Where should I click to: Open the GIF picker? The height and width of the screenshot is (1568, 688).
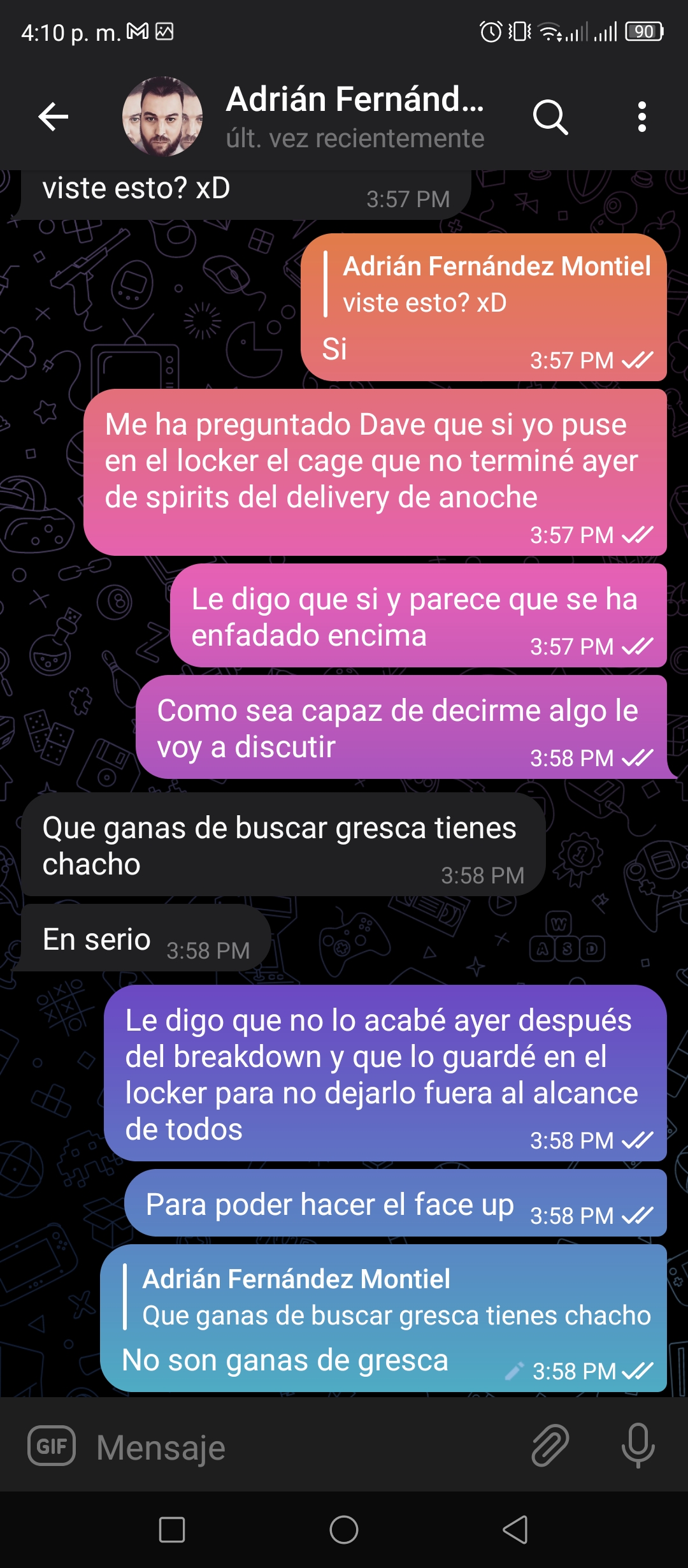[x=52, y=1445]
